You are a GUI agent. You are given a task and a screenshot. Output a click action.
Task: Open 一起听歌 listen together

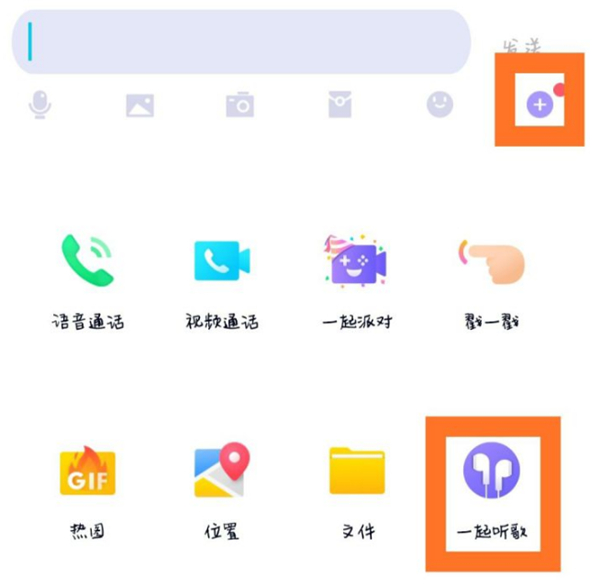pos(492,470)
